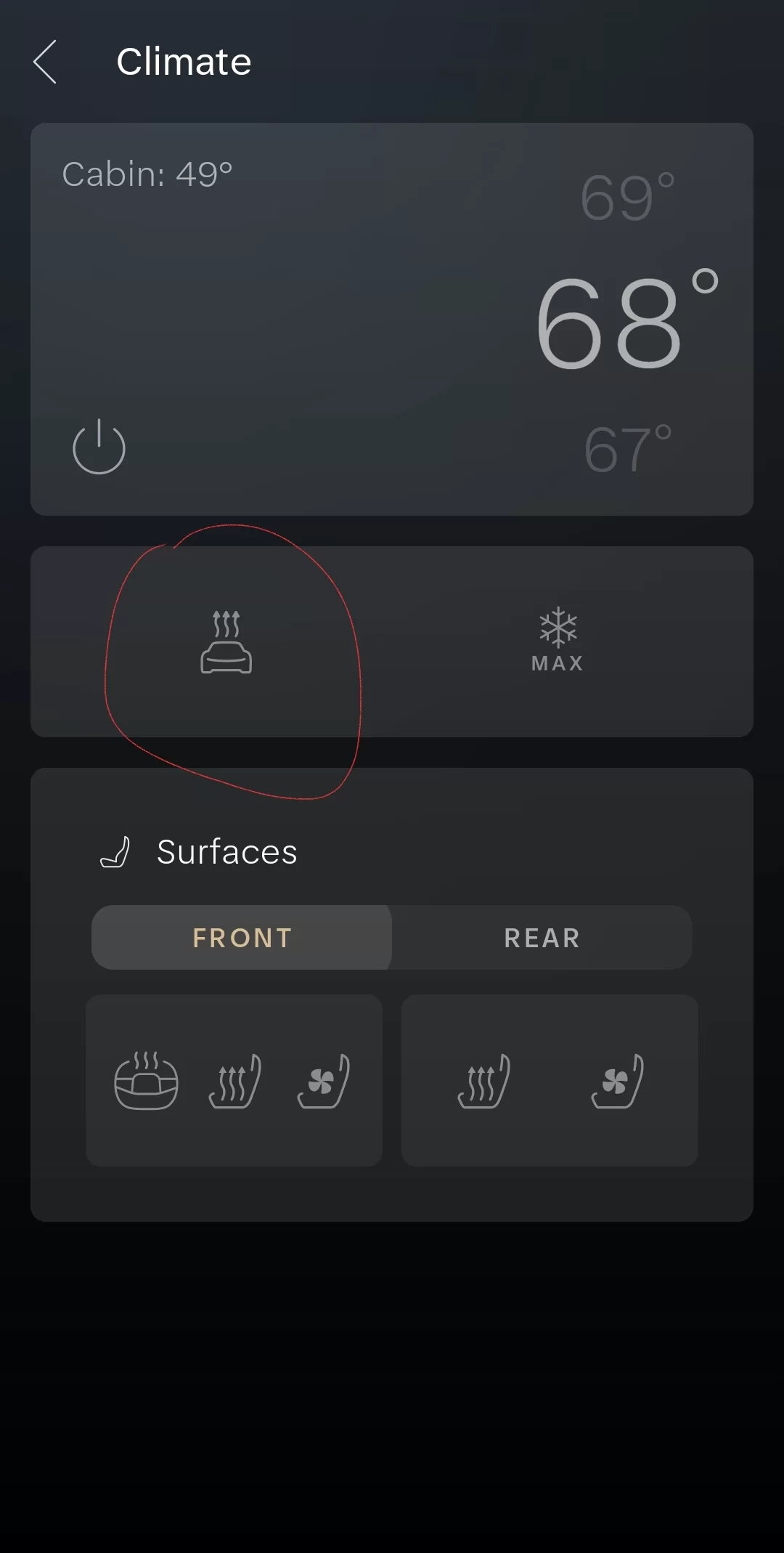The image size is (784, 1553).
Task: Turn on passenger seat heating
Action: pyautogui.click(x=483, y=1081)
